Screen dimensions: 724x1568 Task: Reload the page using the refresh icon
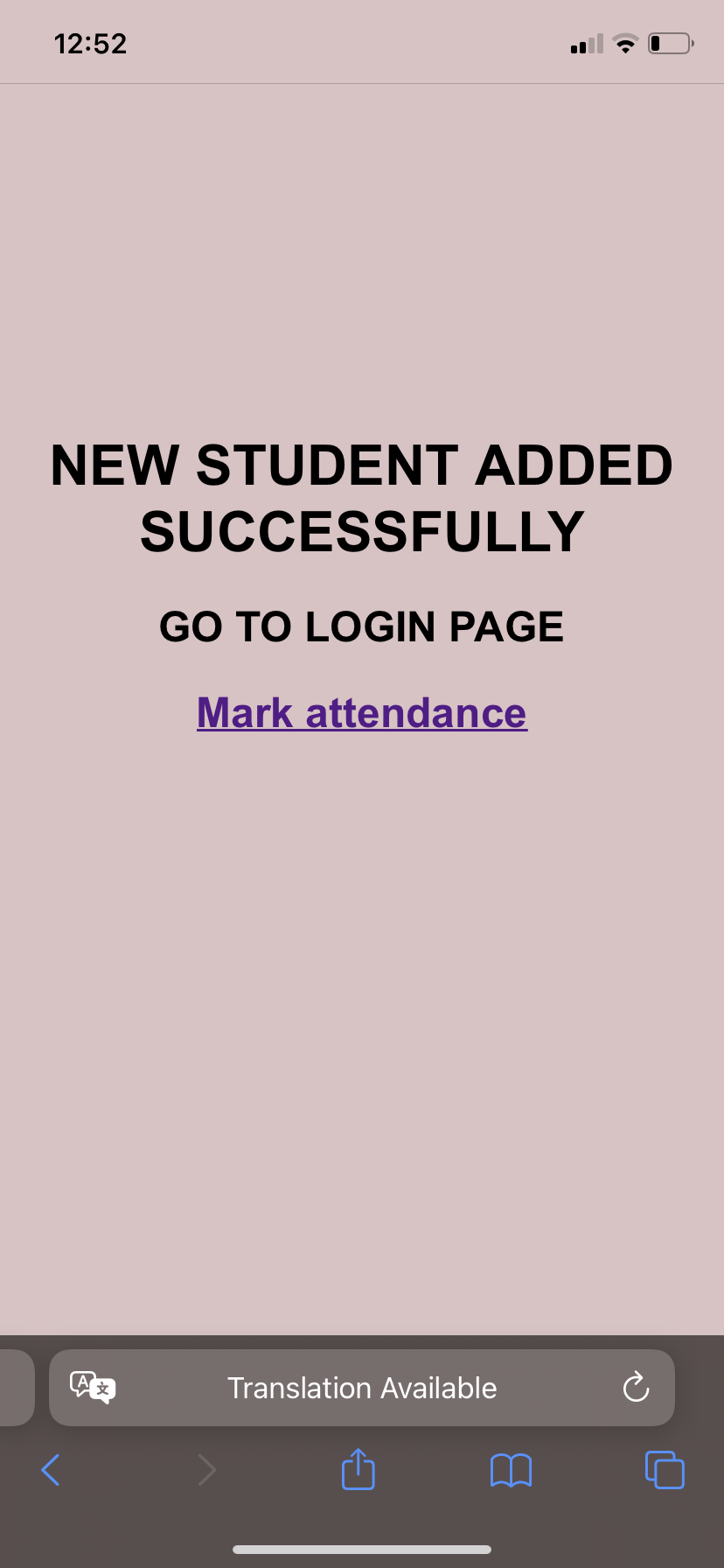point(636,1388)
